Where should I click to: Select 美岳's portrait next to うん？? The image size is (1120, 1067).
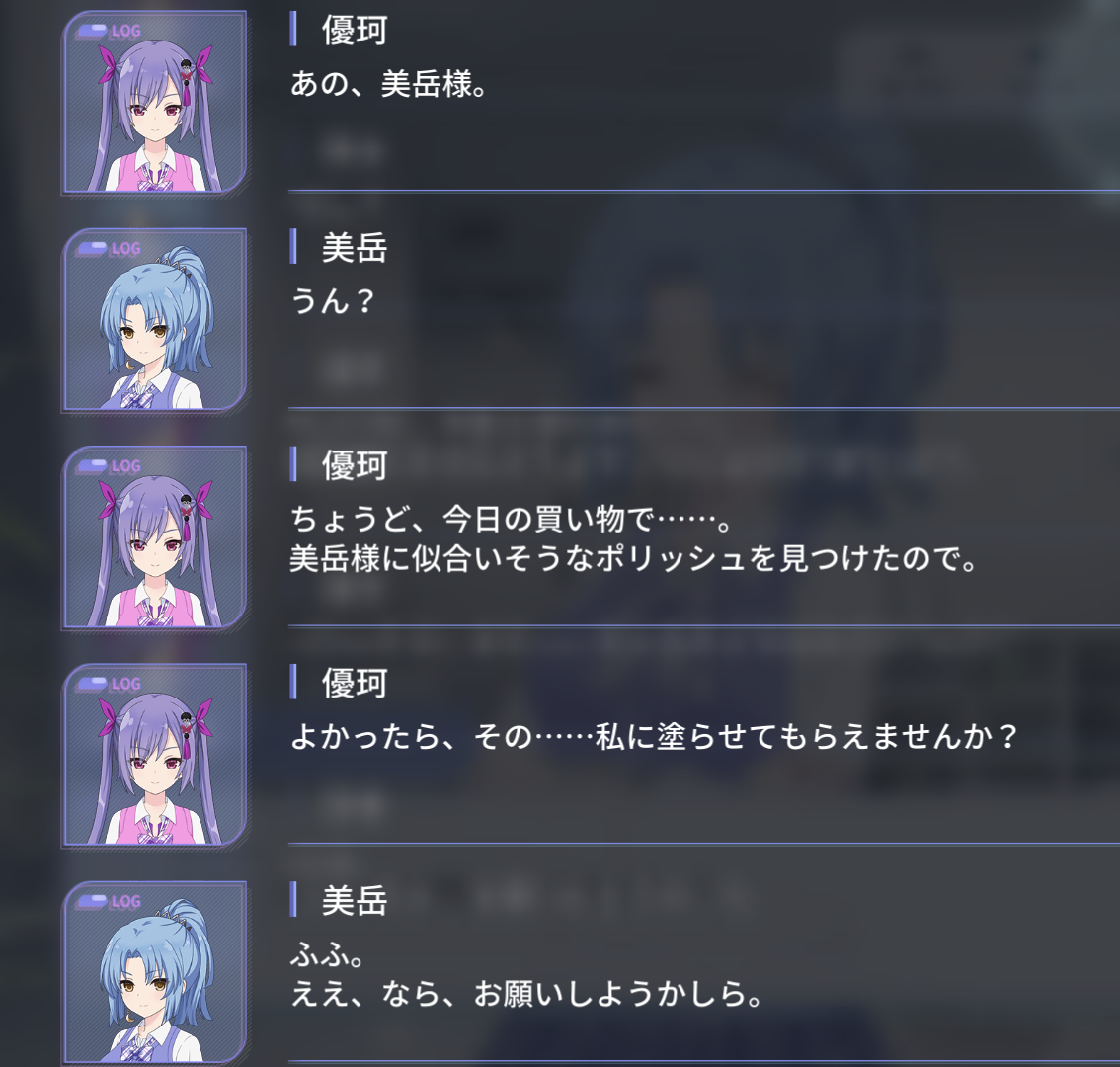click(x=154, y=320)
